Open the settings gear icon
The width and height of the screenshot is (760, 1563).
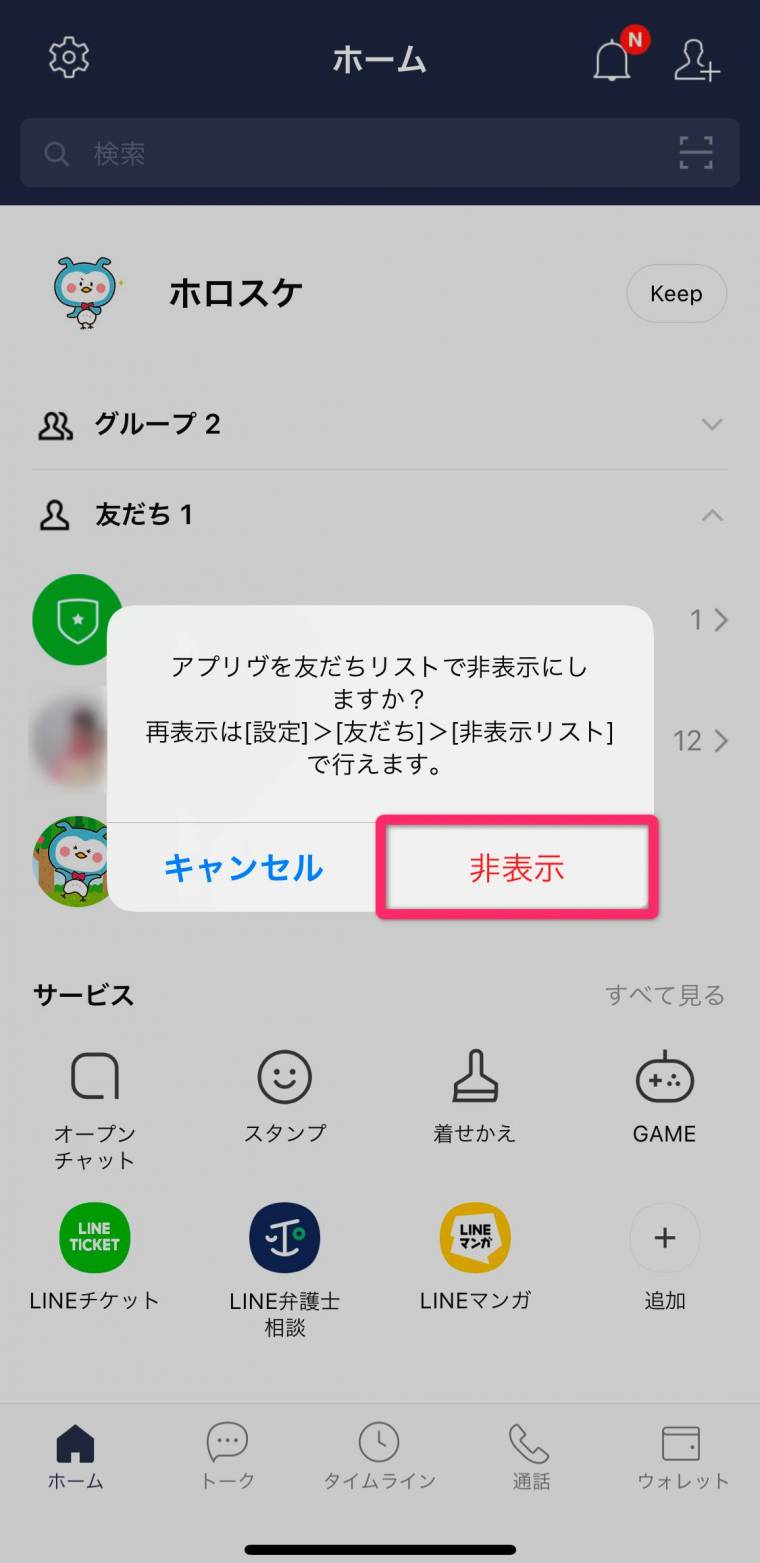[x=69, y=58]
